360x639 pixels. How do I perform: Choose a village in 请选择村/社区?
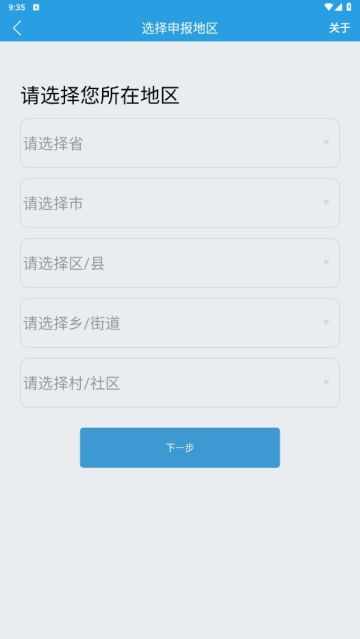(180, 383)
